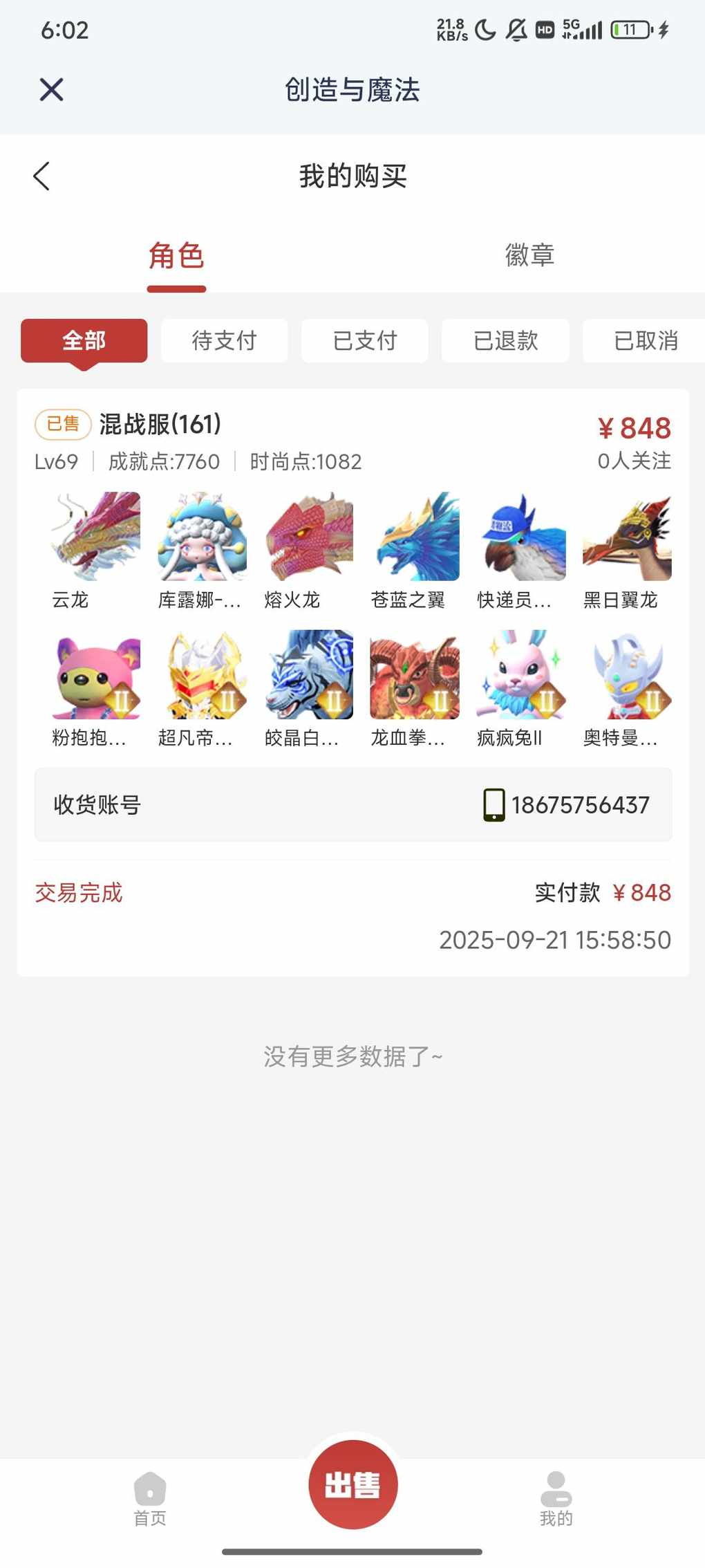This screenshot has height=1568, width=705.
Task: Filter orders by 已退款
Action: point(505,340)
